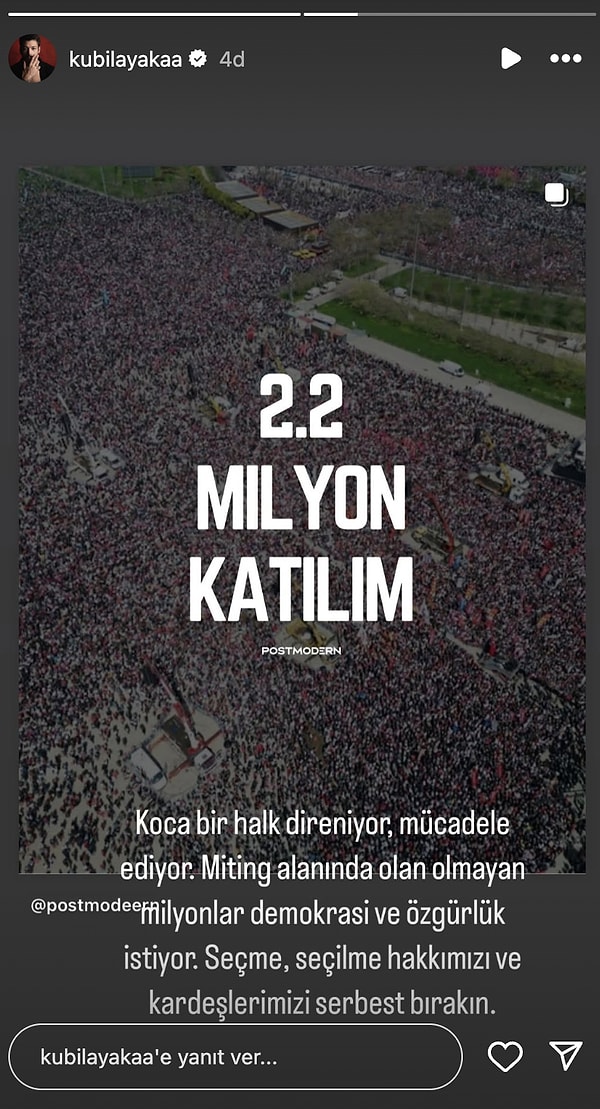Open the three-dot story options menu
Image resolution: width=600 pixels, height=1109 pixels.
click(x=566, y=59)
